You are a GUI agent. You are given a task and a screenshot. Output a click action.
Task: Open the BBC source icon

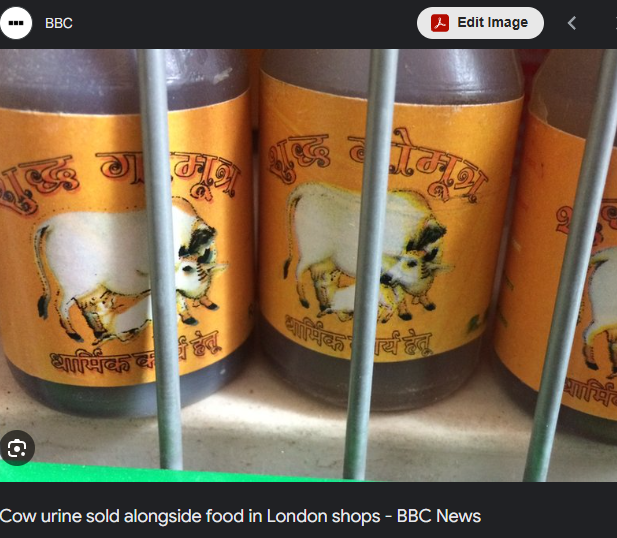[x=15, y=23]
